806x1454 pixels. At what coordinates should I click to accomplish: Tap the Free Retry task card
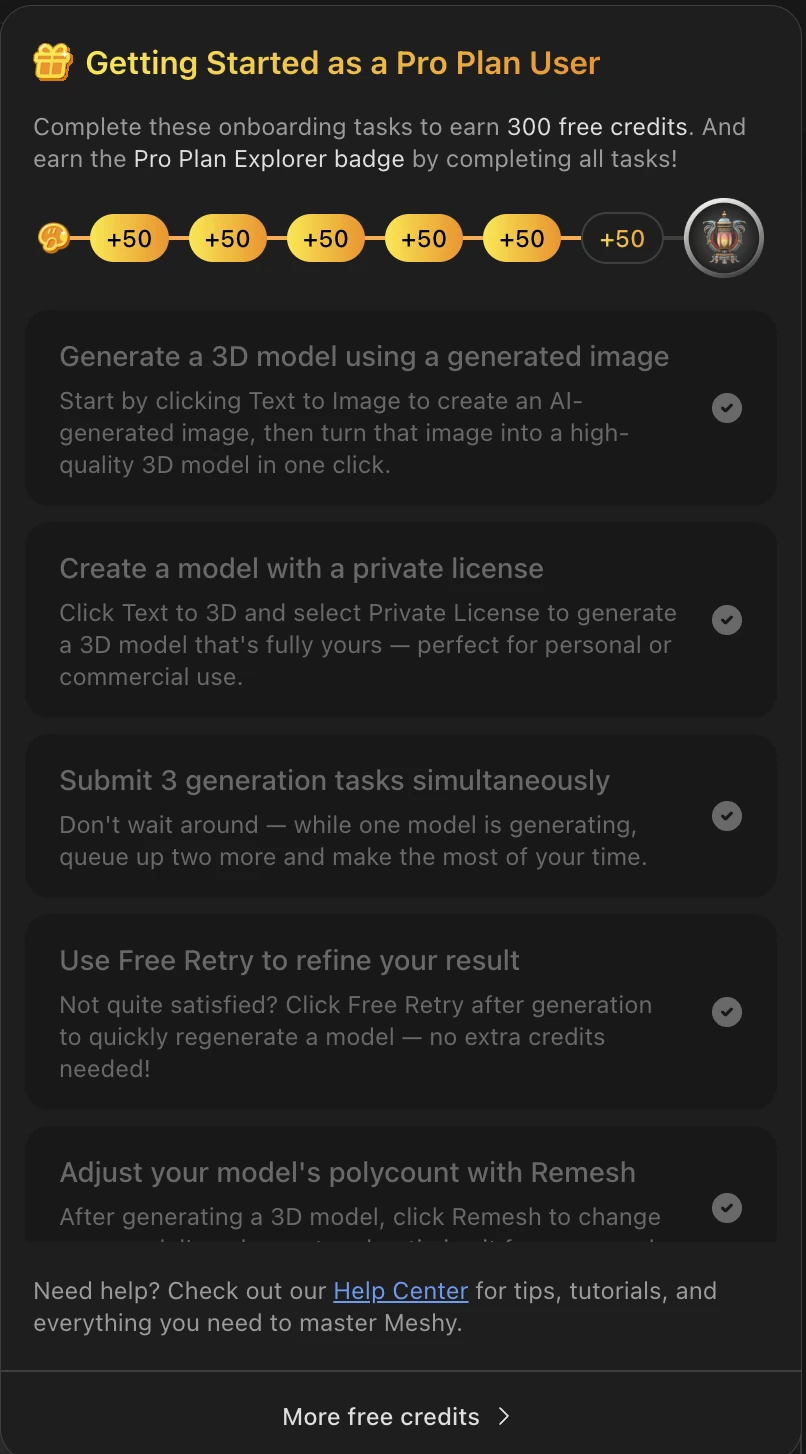(401, 1012)
